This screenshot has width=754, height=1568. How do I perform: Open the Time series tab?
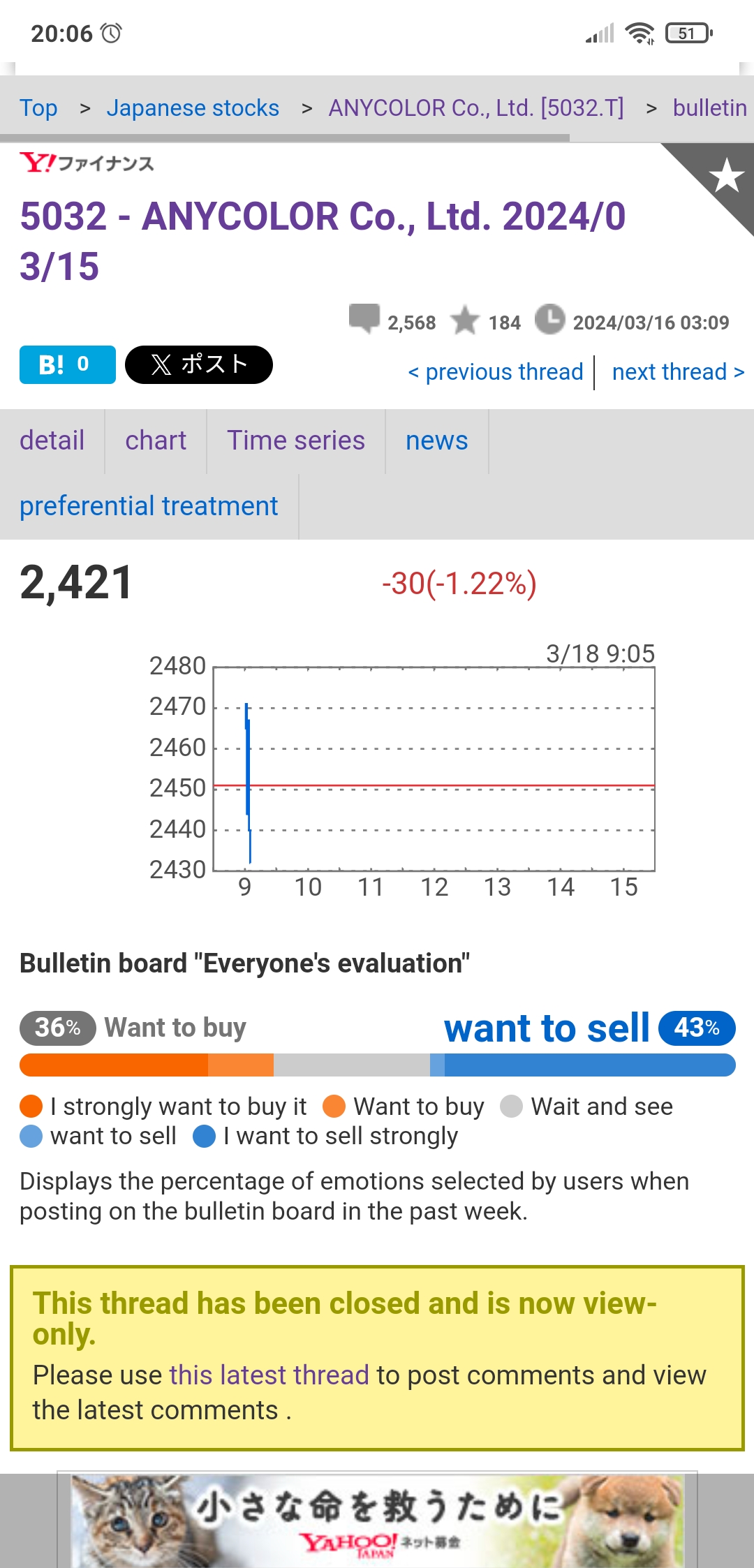coord(296,441)
